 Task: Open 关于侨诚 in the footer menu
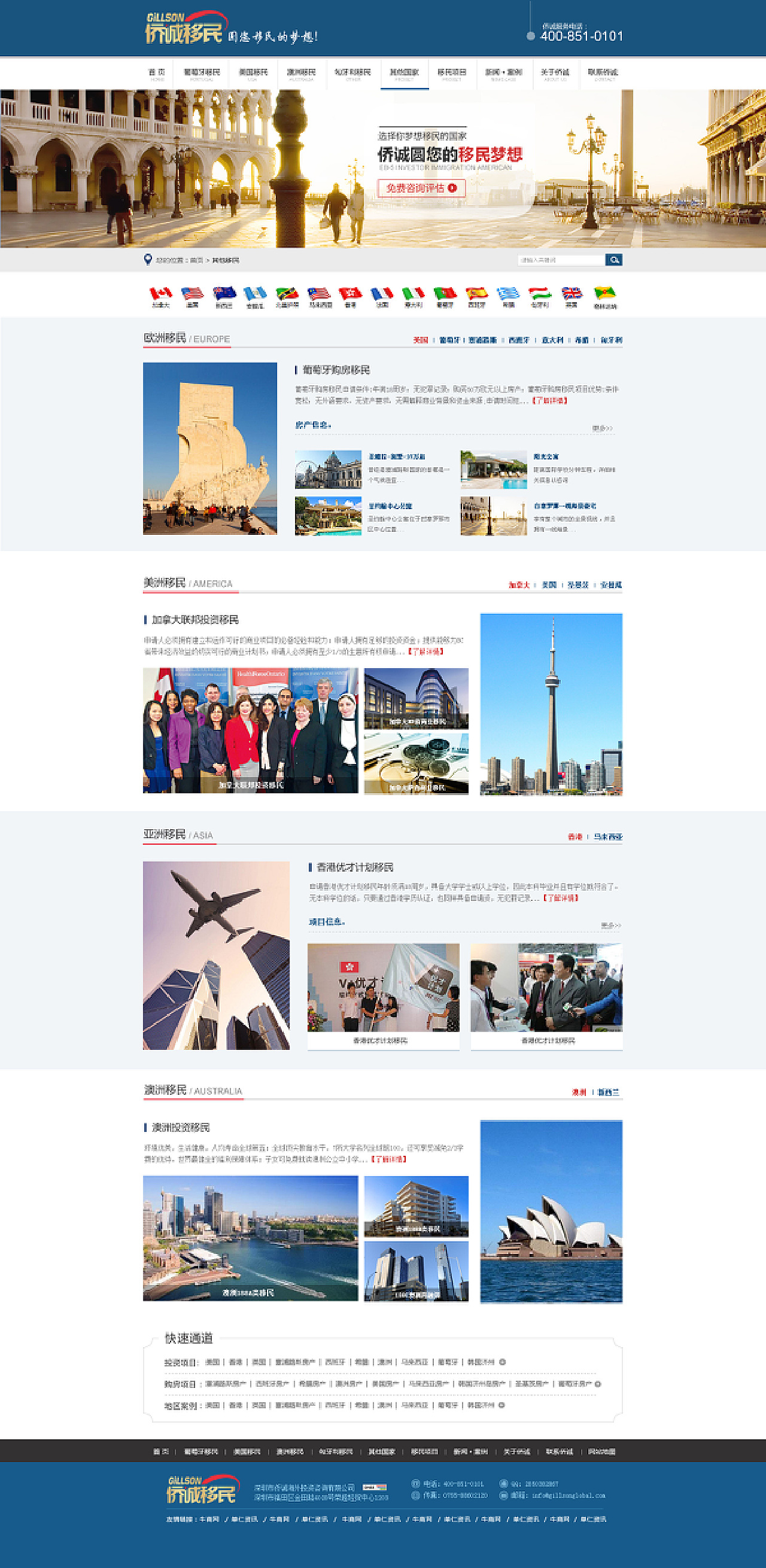click(516, 1452)
